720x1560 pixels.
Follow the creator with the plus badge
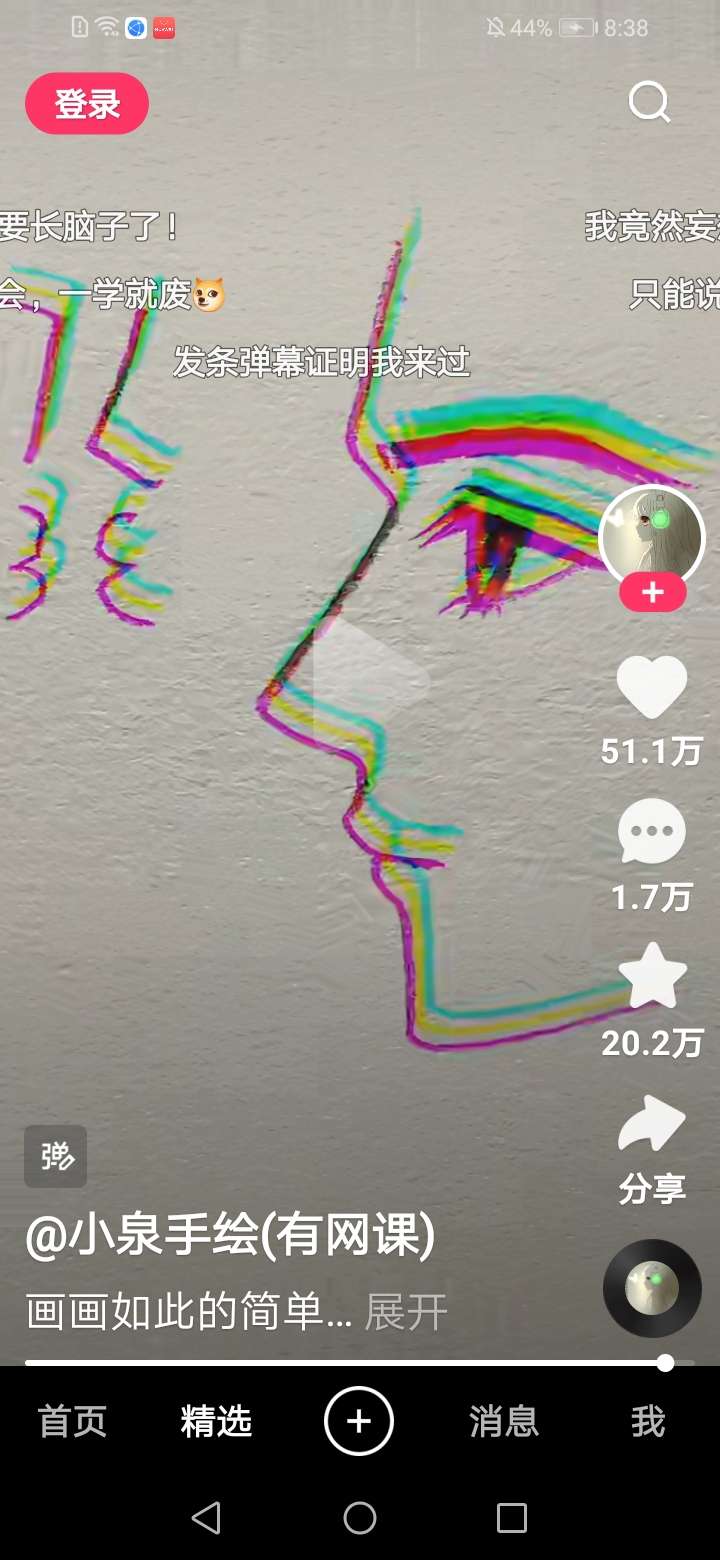pyautogui.click(x=652, y=593)
